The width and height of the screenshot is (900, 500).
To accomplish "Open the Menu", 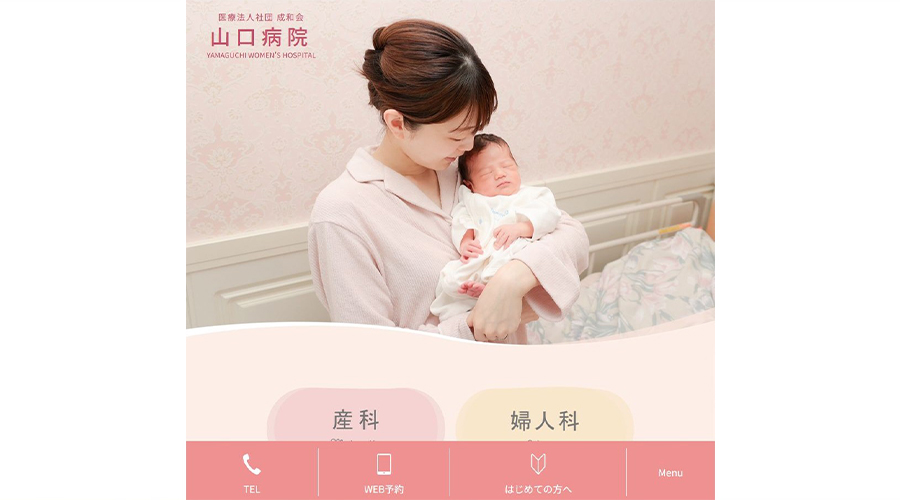I will click(x=670, y=472).
